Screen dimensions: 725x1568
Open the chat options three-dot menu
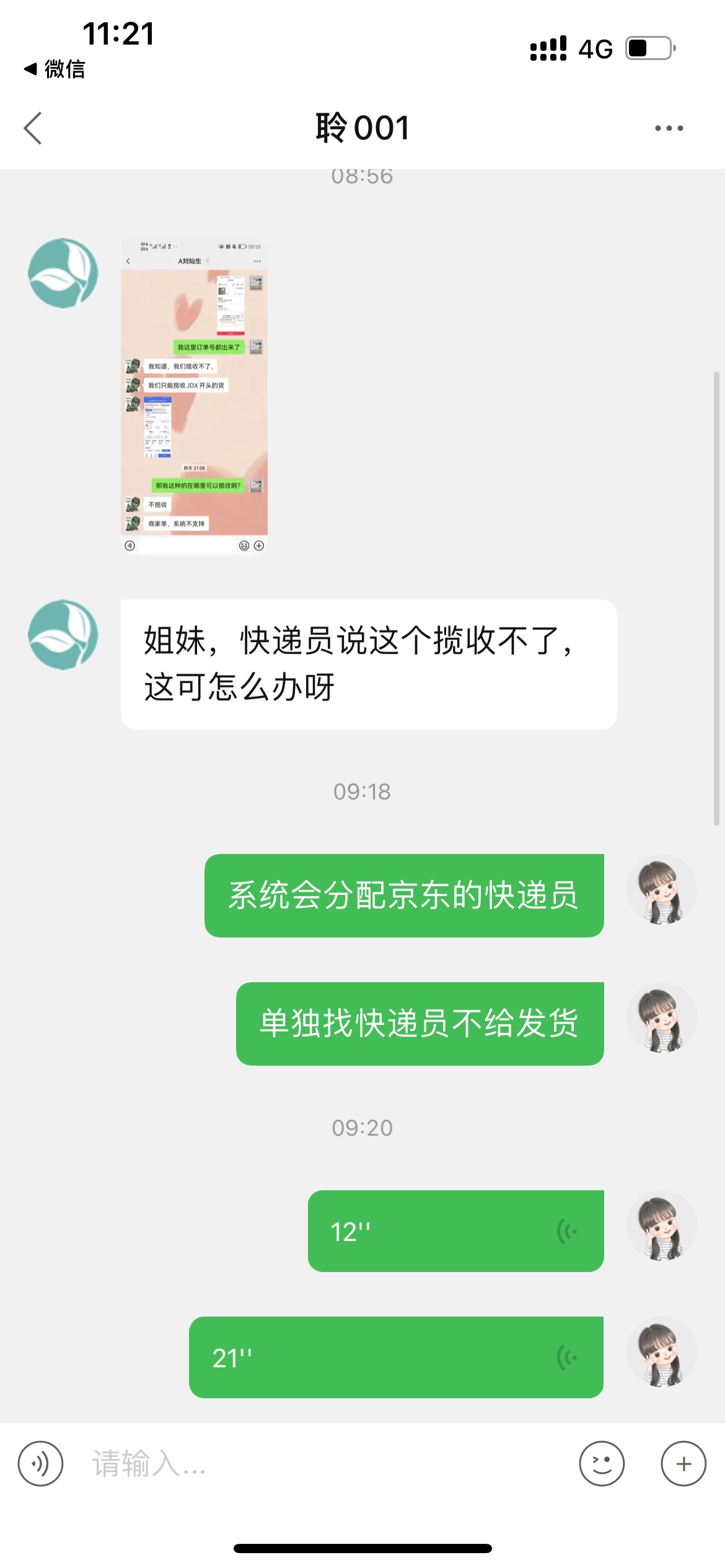669,128
